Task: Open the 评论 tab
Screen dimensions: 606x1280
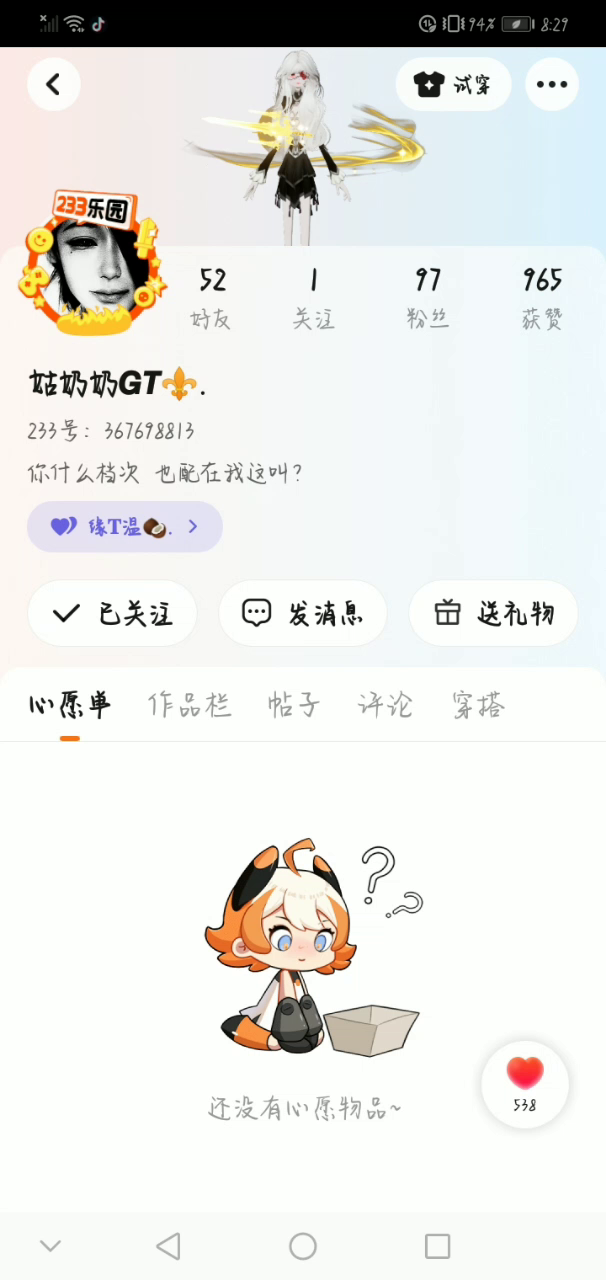Action: [x=385, y=705]
